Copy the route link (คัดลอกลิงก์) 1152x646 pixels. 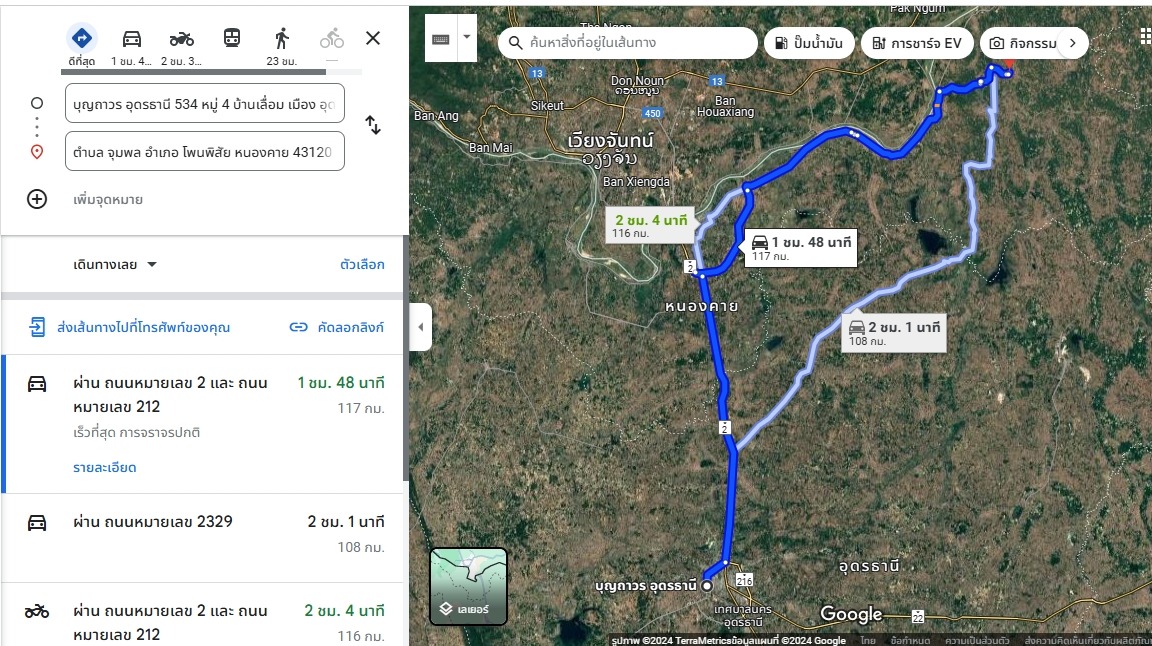337,327
